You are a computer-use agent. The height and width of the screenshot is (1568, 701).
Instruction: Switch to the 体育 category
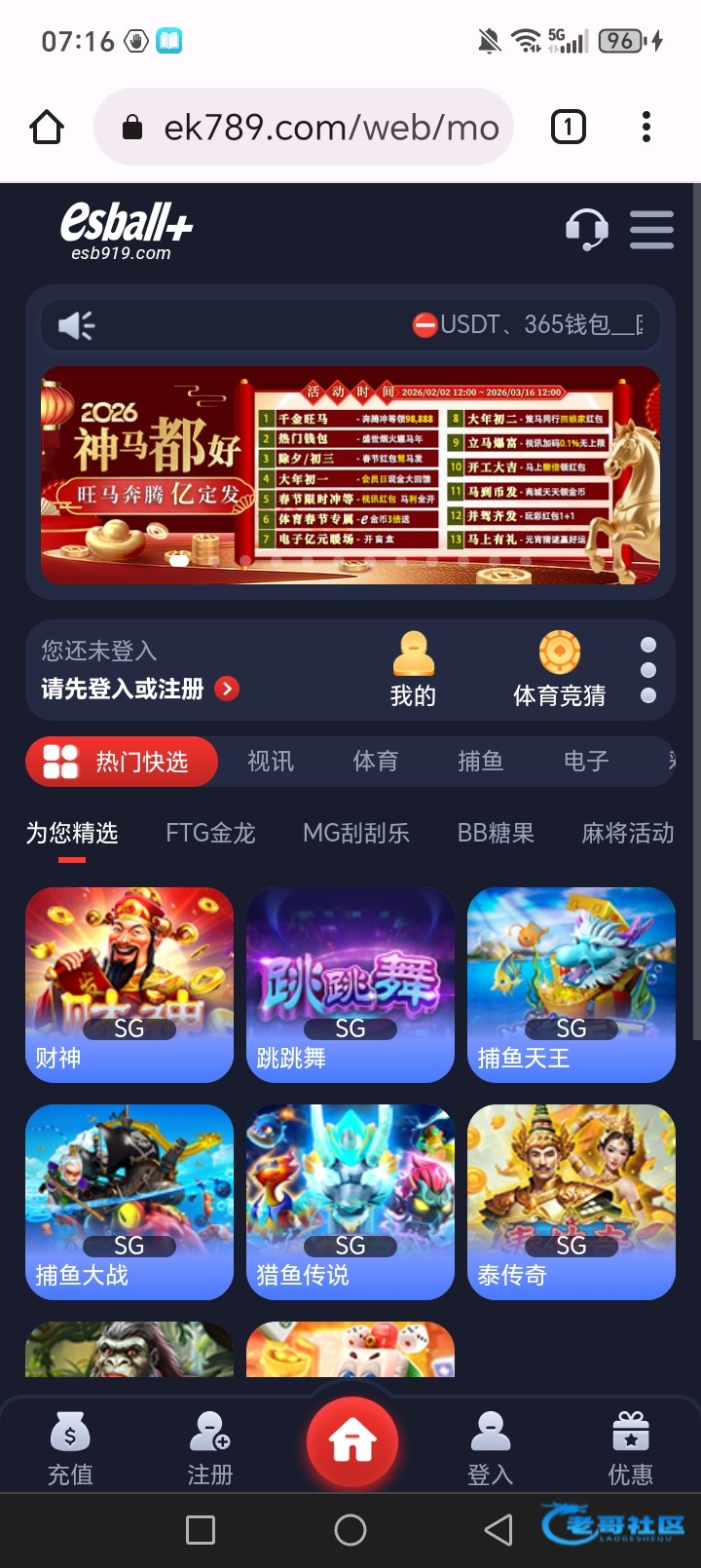(376, 761)
